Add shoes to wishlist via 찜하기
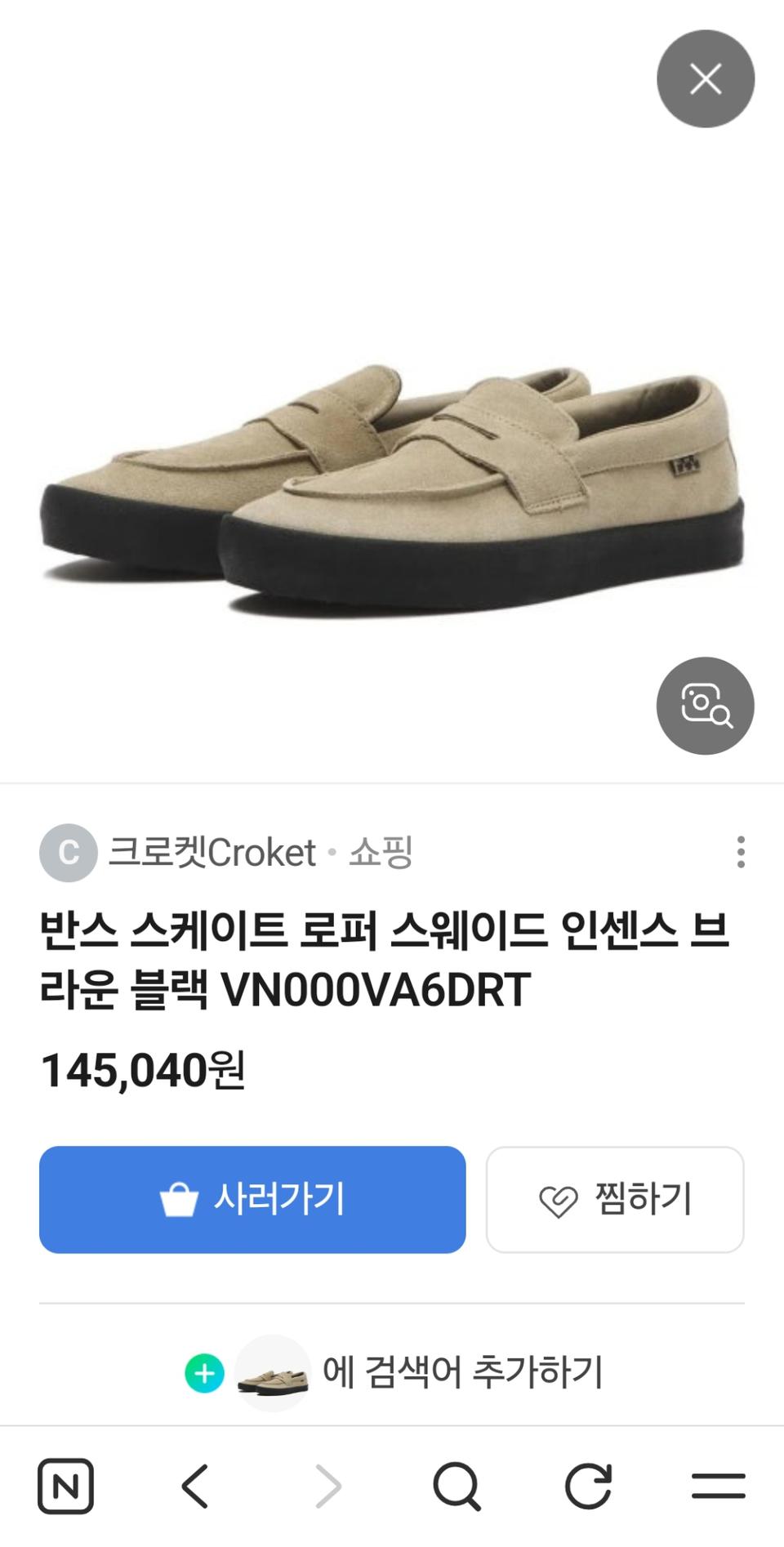This screenshot has width=784, height=1547. click(615, 1197)
